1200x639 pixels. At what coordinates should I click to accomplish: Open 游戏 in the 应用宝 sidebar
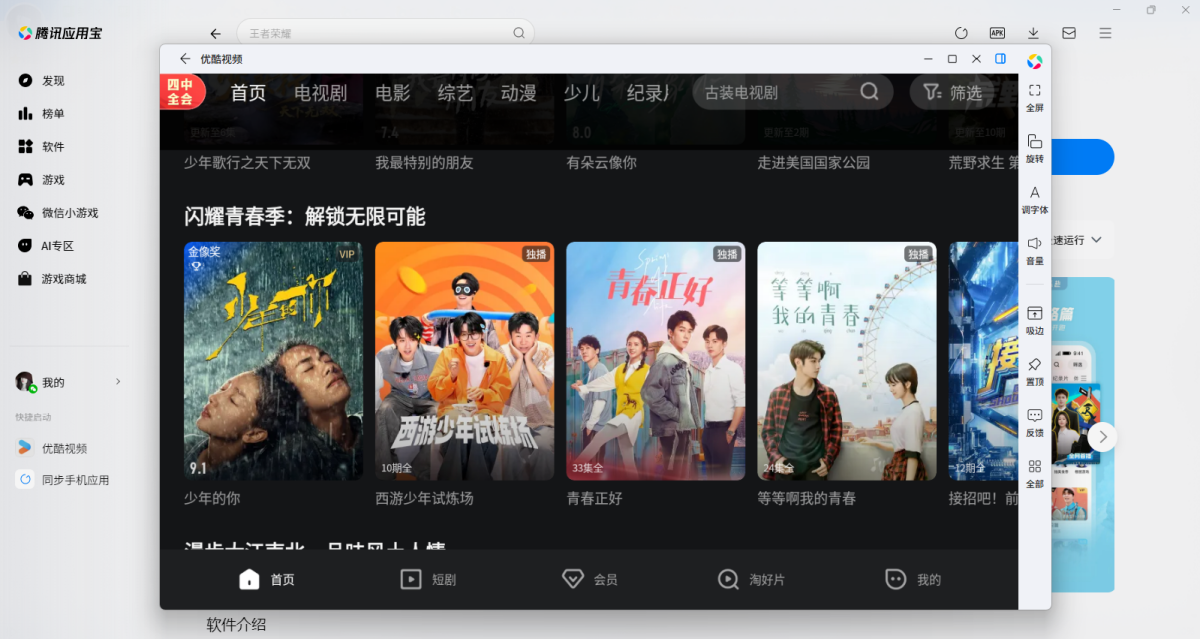point(52,180)
